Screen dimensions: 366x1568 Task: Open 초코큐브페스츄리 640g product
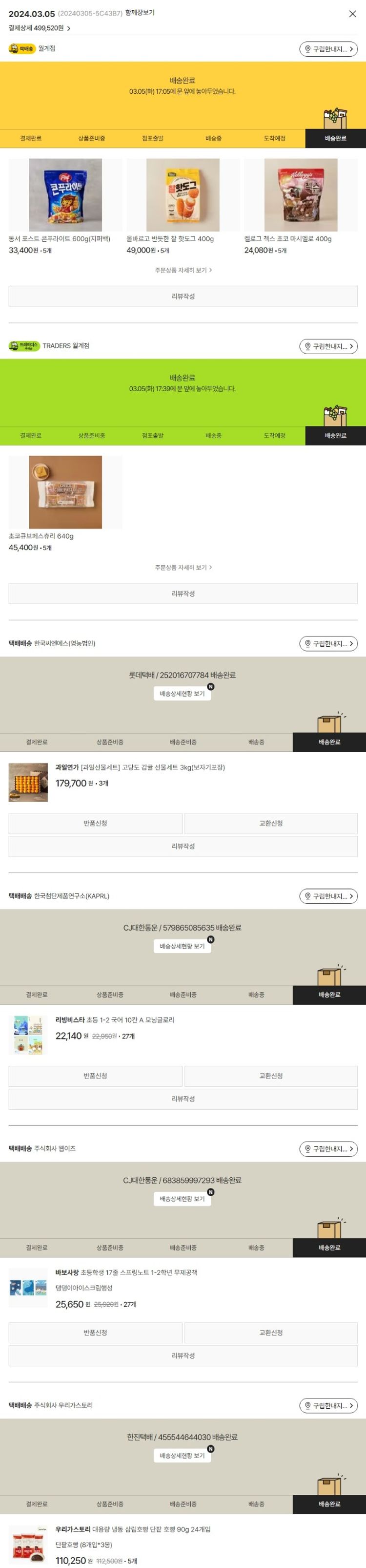65,492
